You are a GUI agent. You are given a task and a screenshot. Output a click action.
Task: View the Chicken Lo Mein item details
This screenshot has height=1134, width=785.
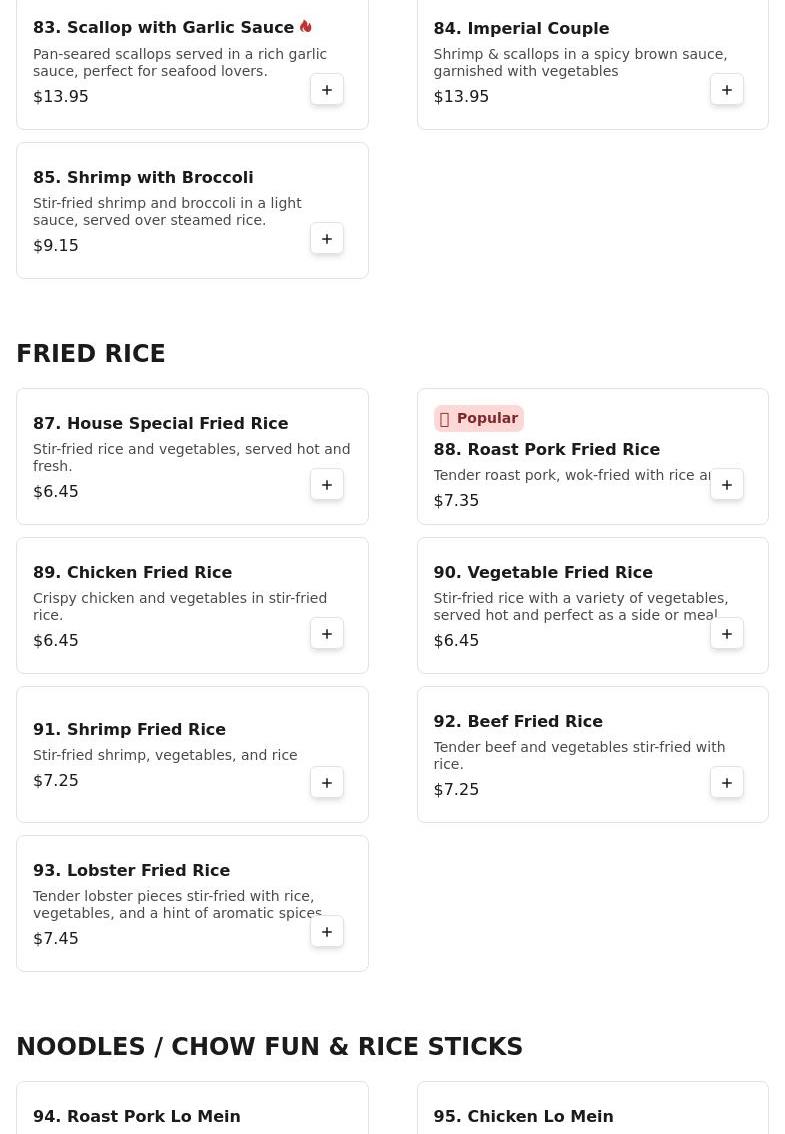pos(523,1116)
